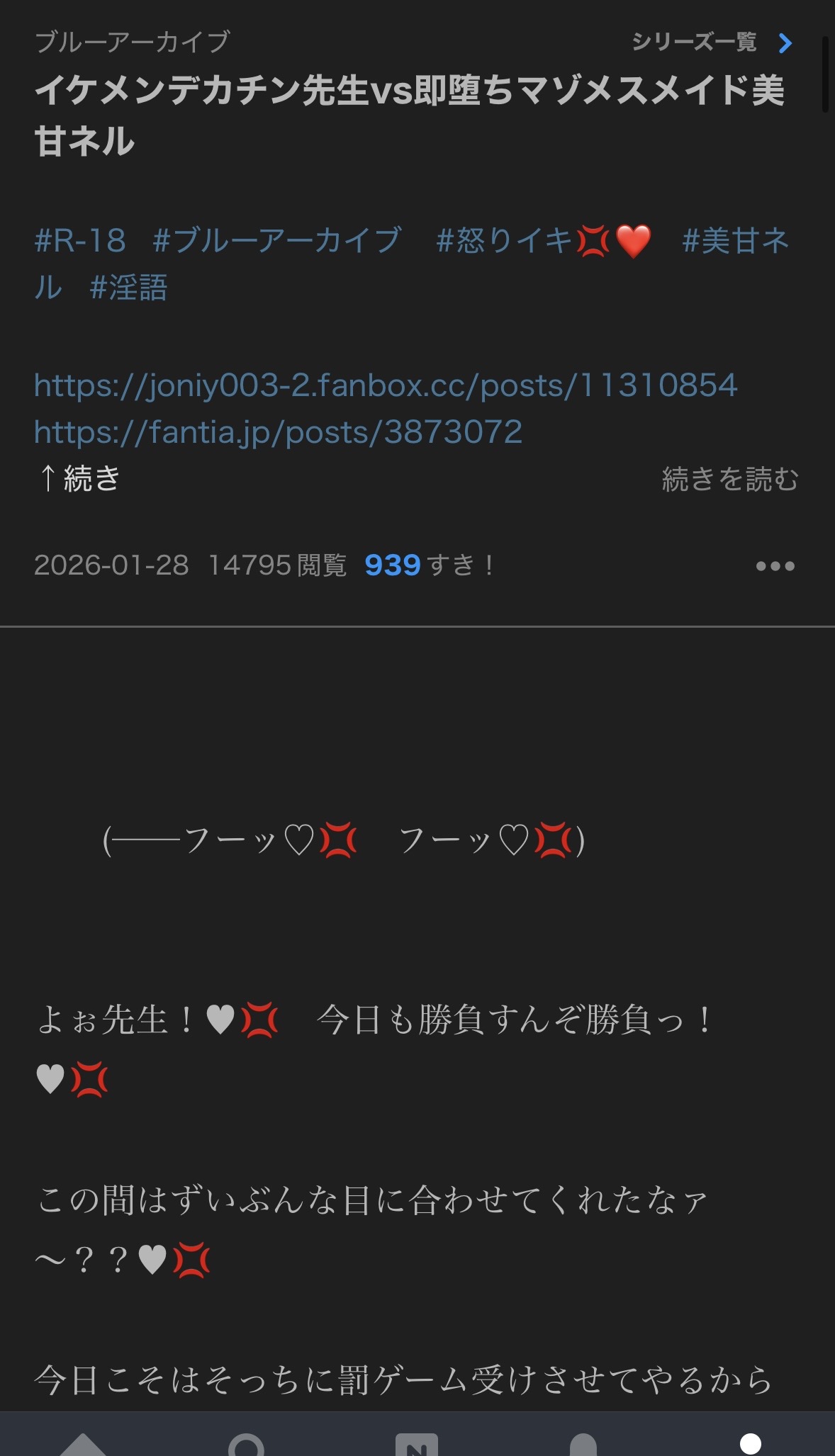Image resolution: width=835 pixels, height=1456 pixels.
Task: View the 939 すき！ likes list
Action: 428,565
